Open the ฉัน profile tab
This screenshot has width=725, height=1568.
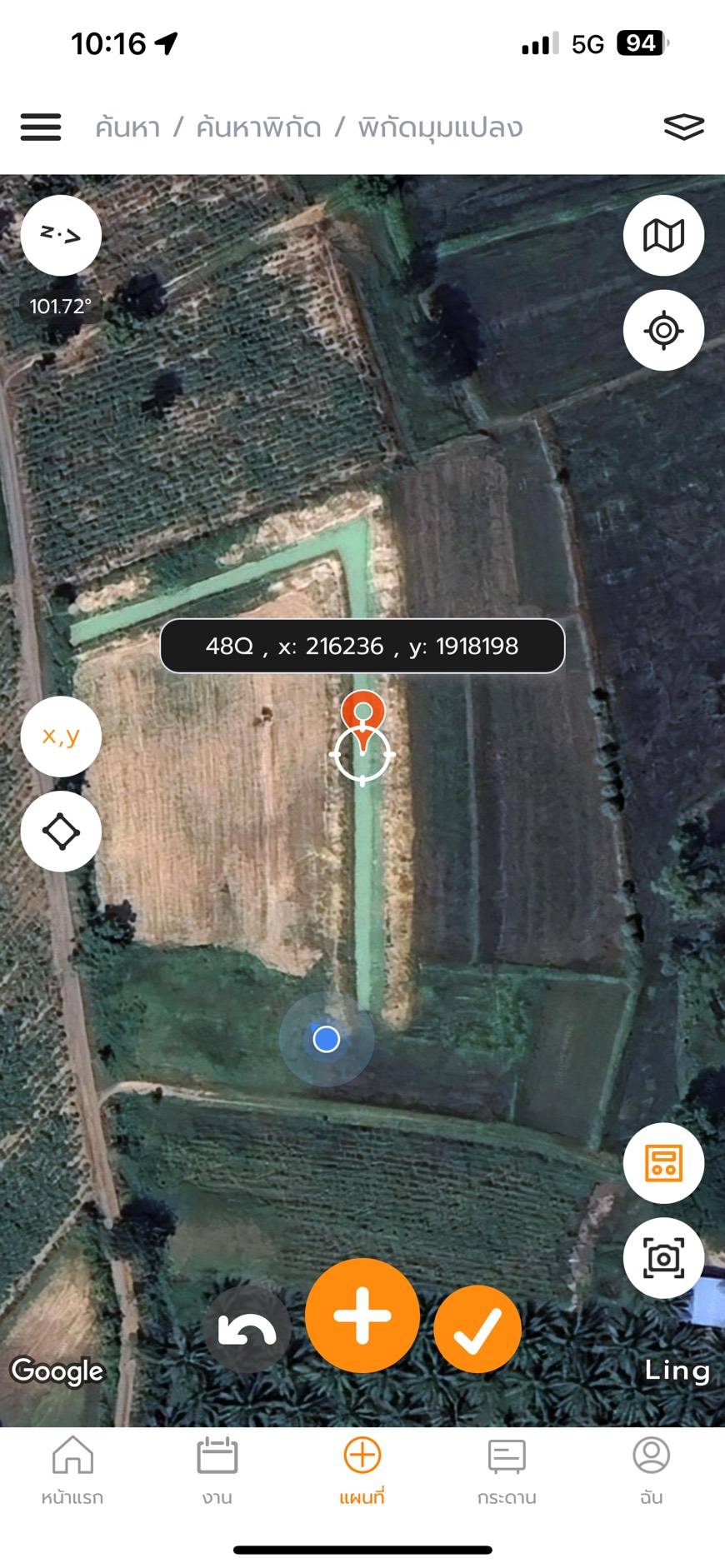(651, 1471)
